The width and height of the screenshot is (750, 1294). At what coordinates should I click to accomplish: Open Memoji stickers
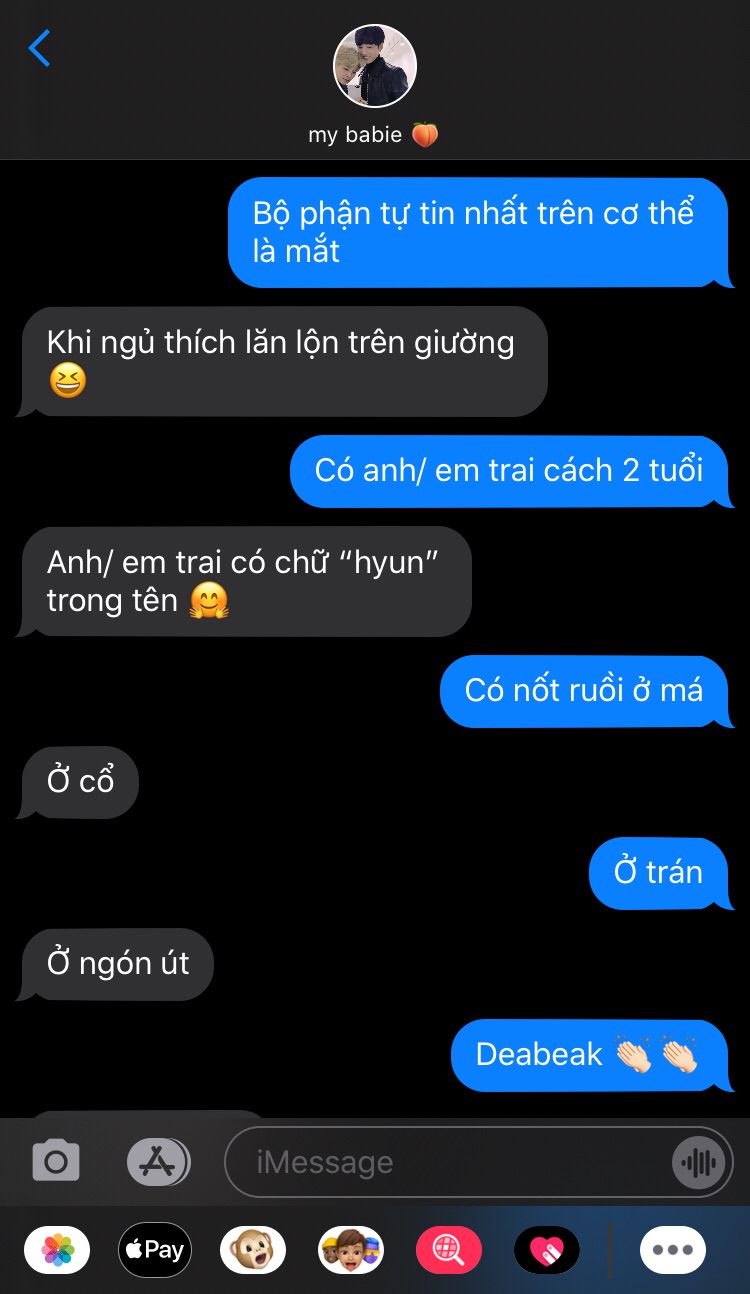pos(351,1250)
